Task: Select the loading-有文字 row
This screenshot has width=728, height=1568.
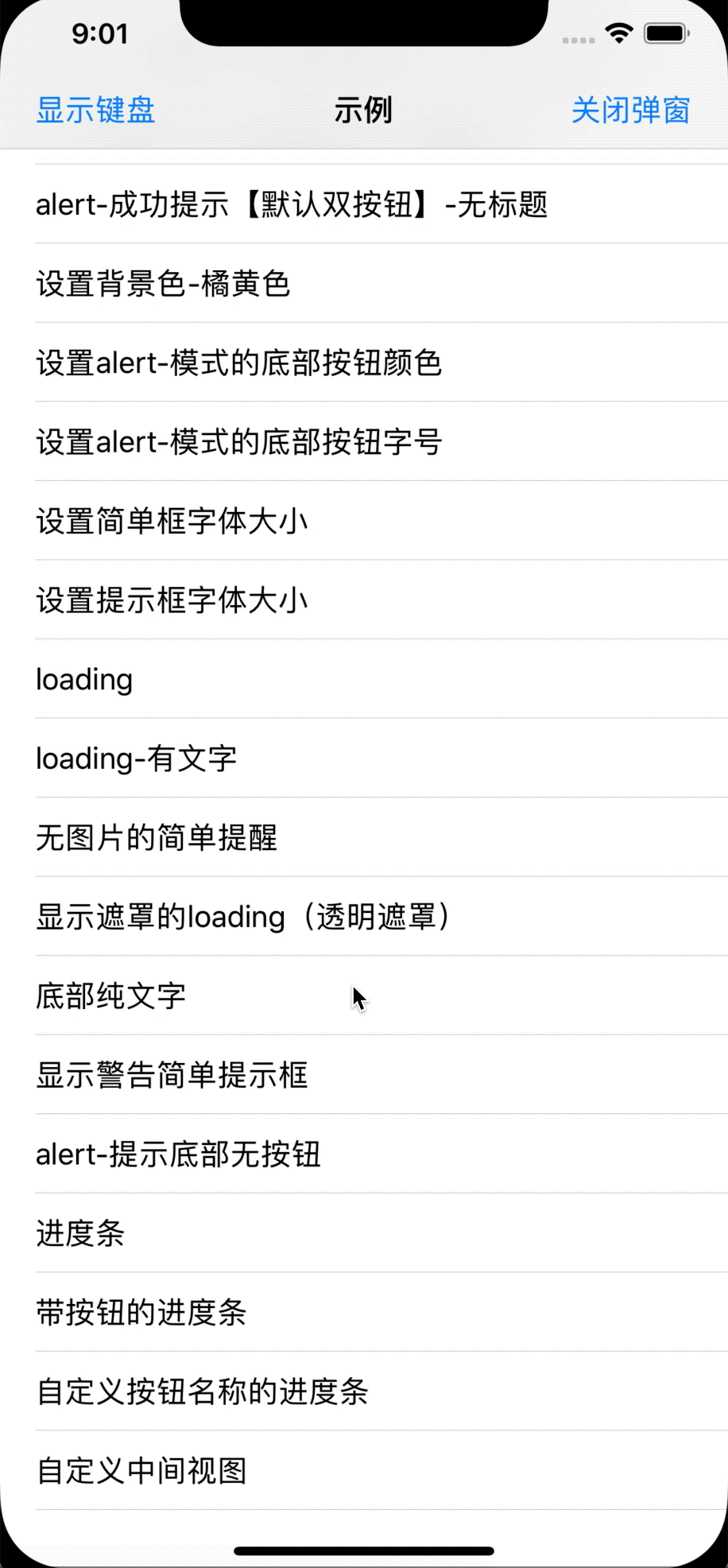Action: click(136, 759)
